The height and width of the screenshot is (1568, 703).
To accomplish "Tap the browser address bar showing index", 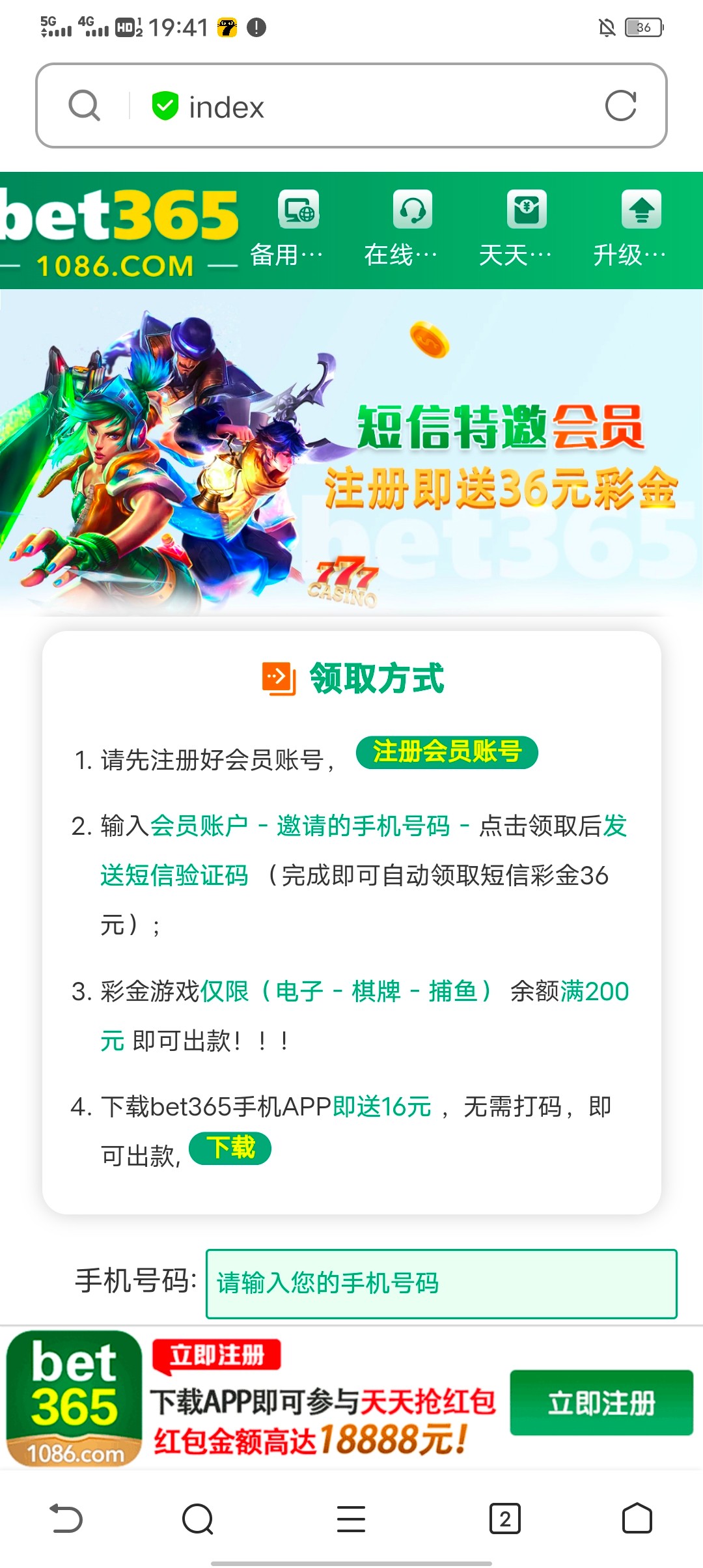I will (365, 106).
